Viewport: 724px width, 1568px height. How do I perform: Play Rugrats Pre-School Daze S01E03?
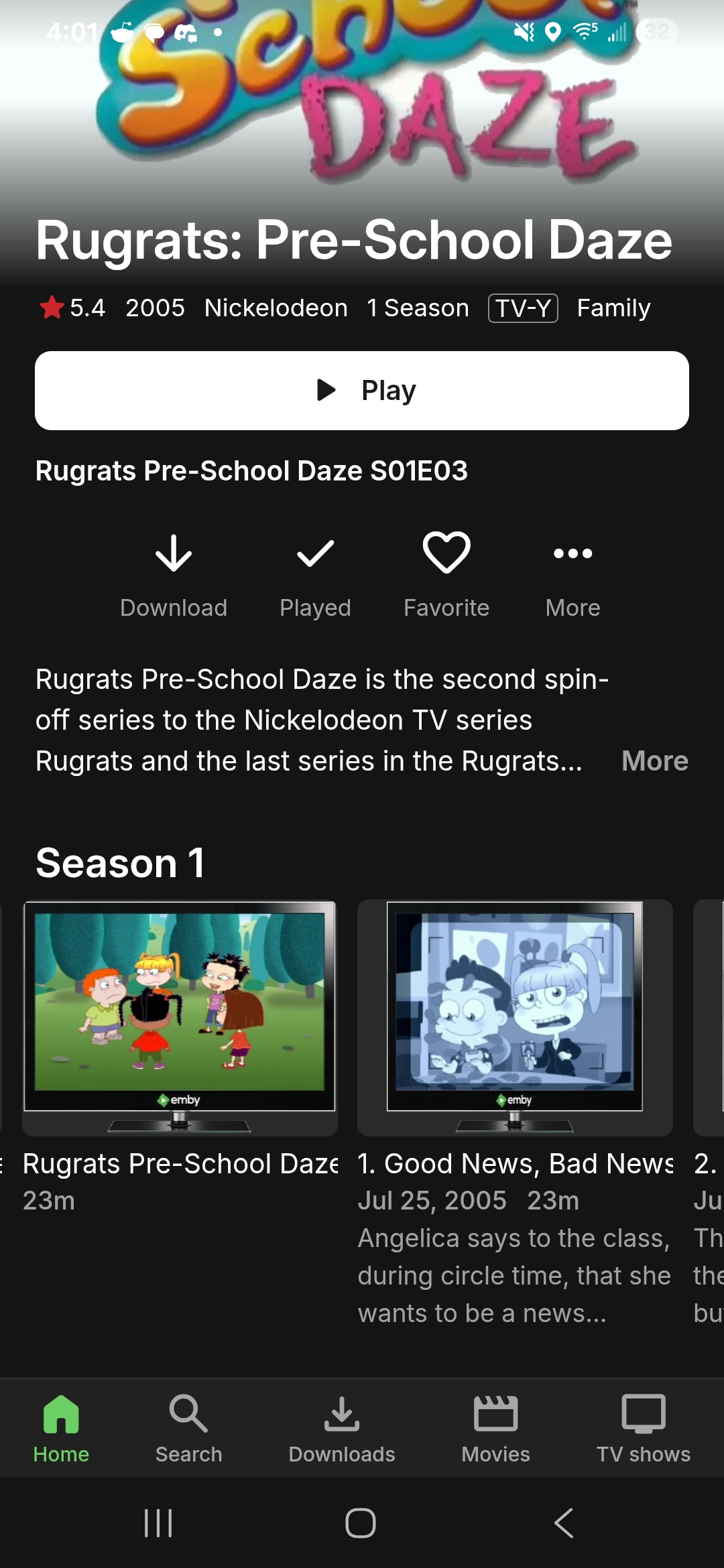point(362,391)
